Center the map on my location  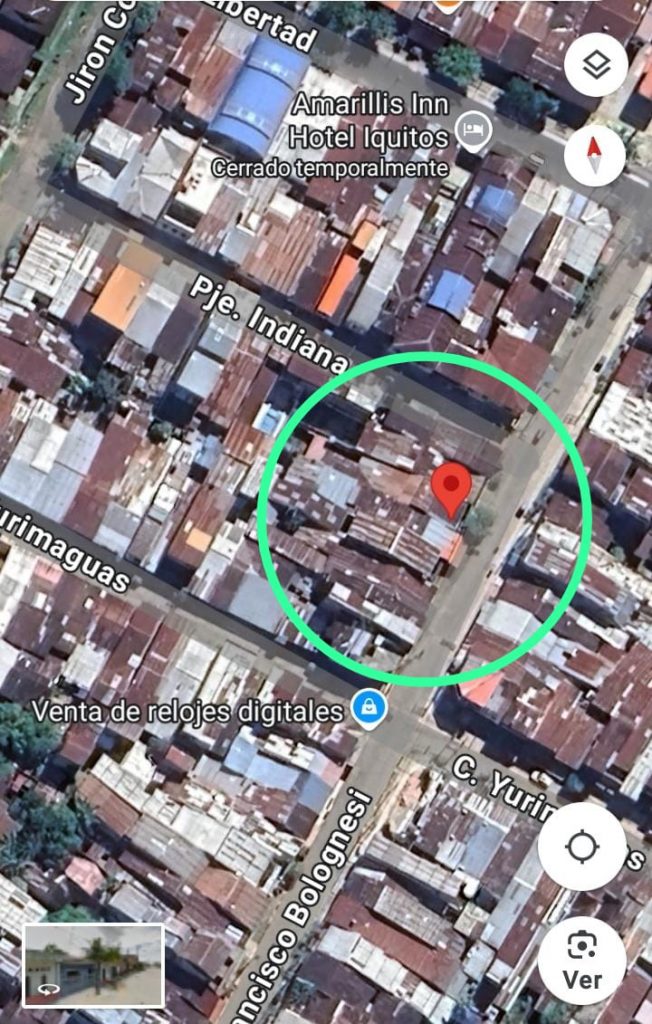(x=582, y=847)
